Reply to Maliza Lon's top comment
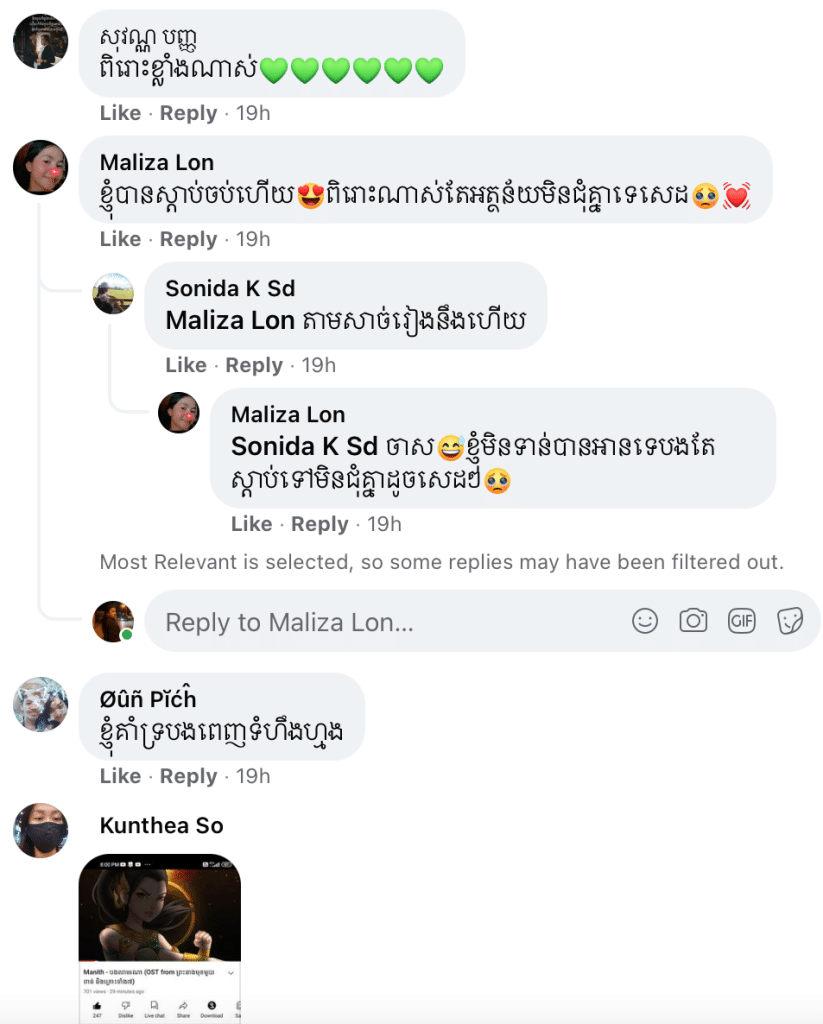 click(188, 239)
